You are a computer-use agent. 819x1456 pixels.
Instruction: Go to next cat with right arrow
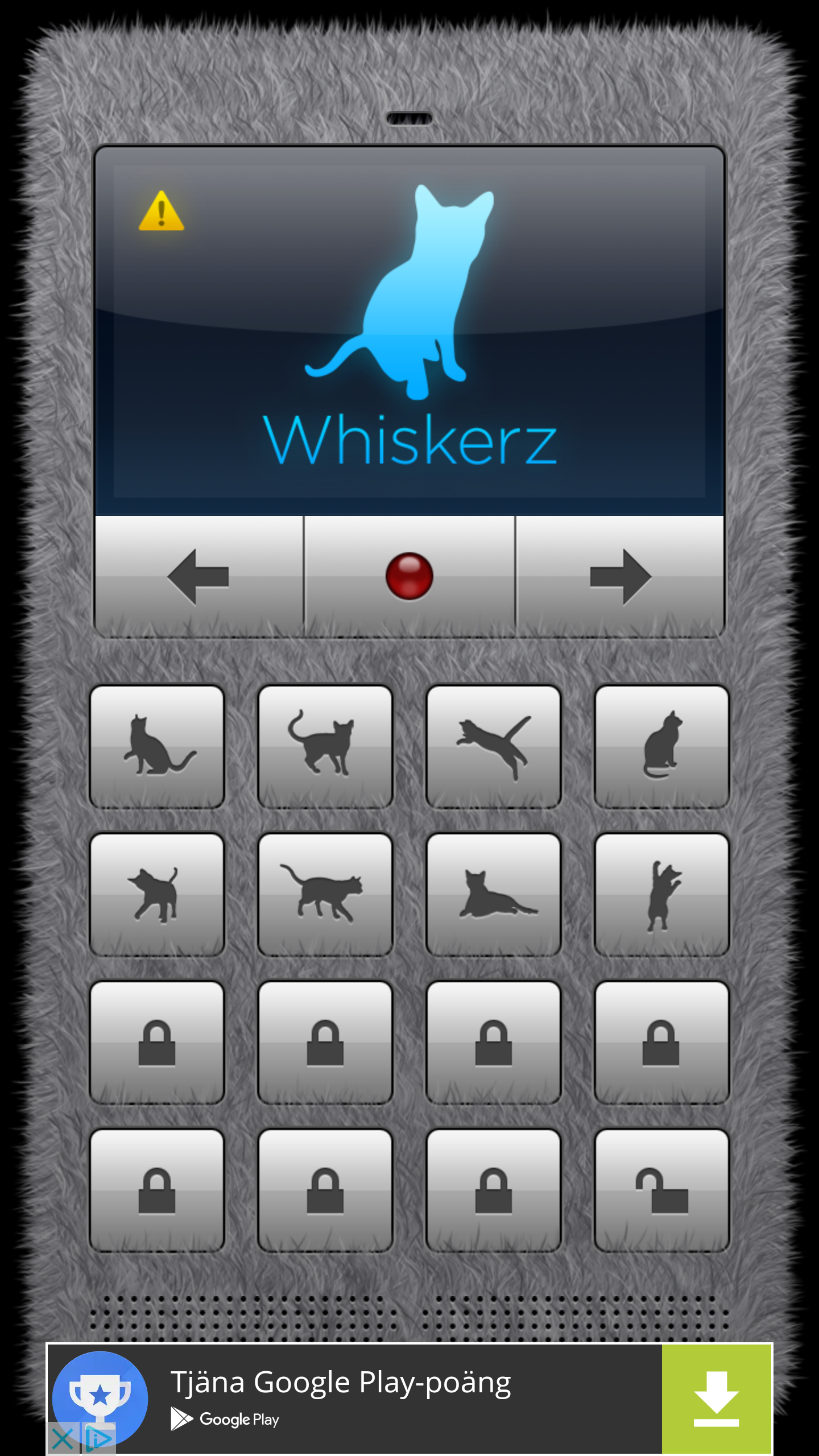[620, 577]
